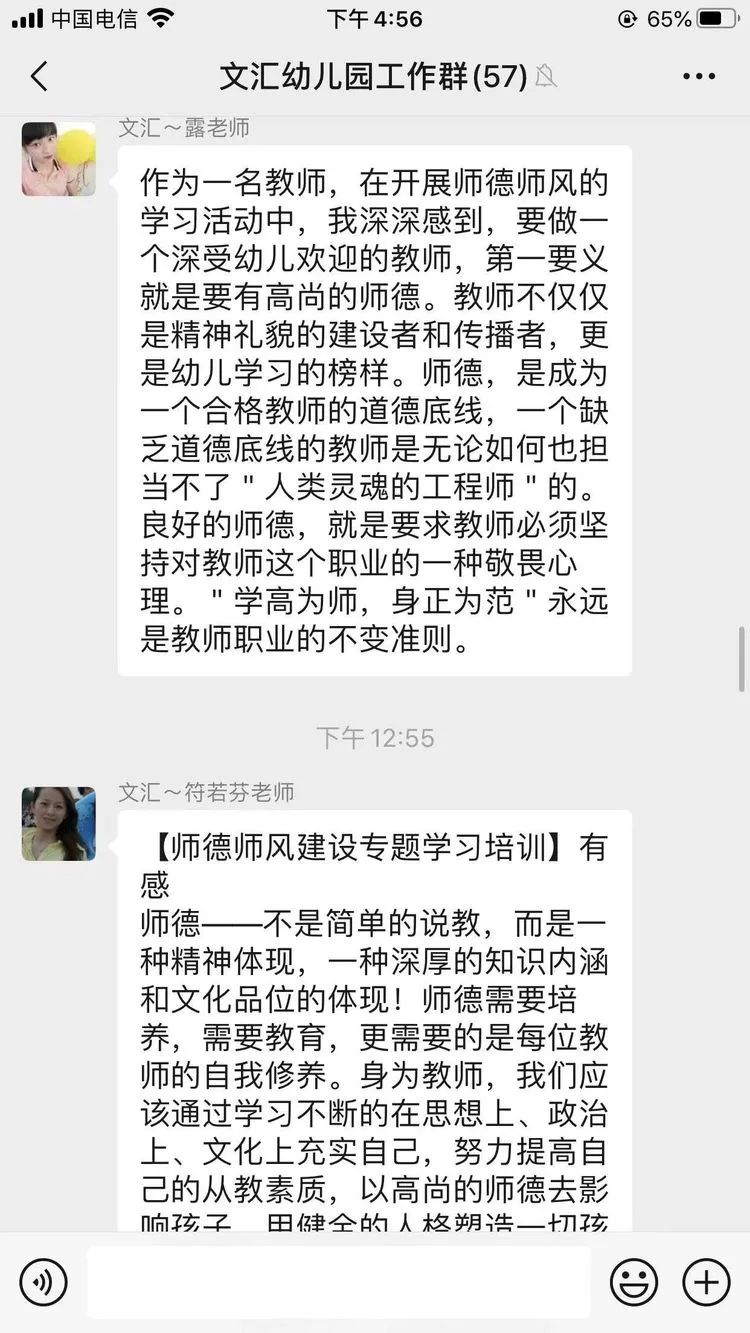Go back from the 文汇幼儿园工作群 chat
Viewport: 750px width, 1333px height.
[x=39, y=77]
